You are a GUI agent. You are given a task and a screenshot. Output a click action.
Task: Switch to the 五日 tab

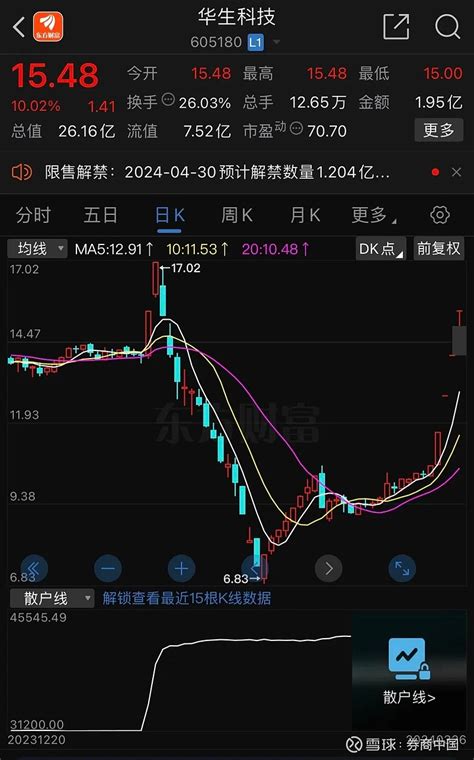(x=100, y=215)
